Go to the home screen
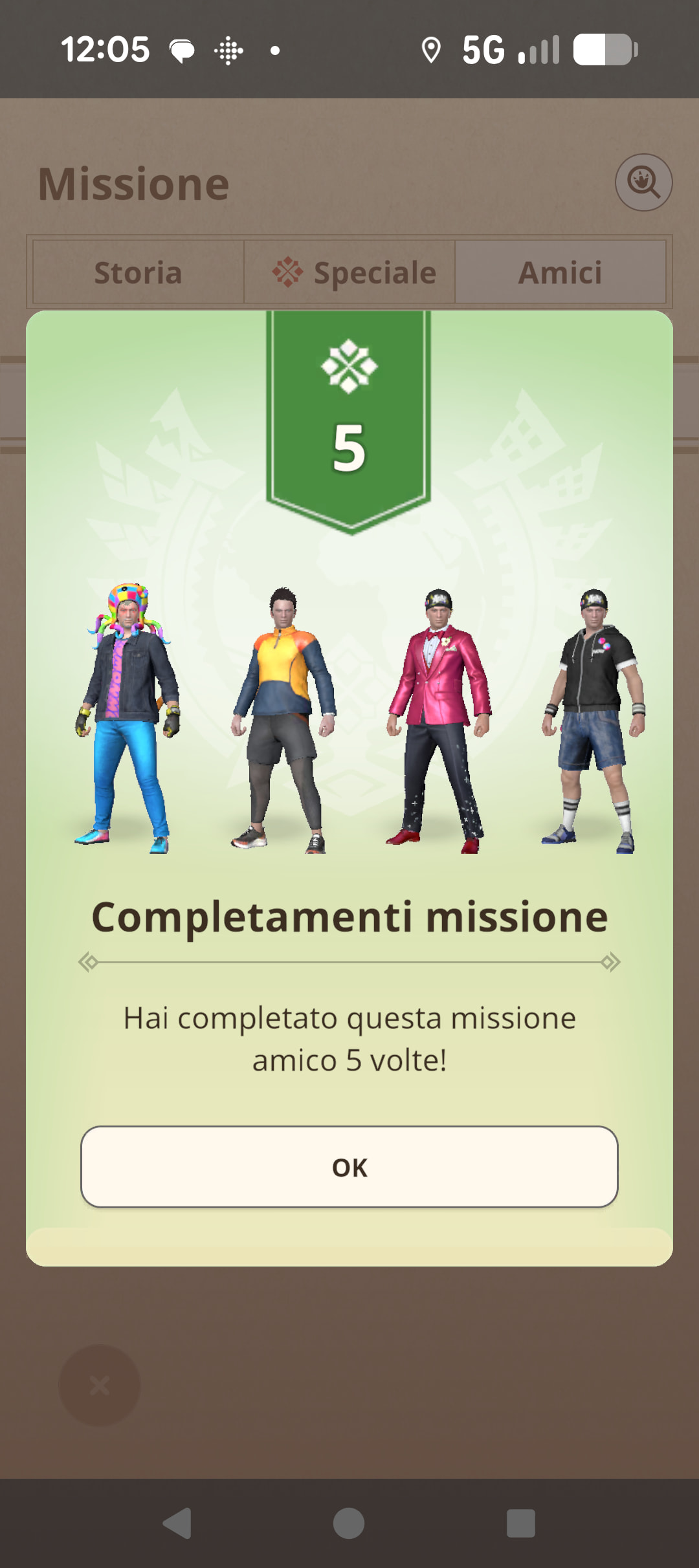This screenshot has height=1568, width=699. pyautogui.click(x=349, y=1523)
